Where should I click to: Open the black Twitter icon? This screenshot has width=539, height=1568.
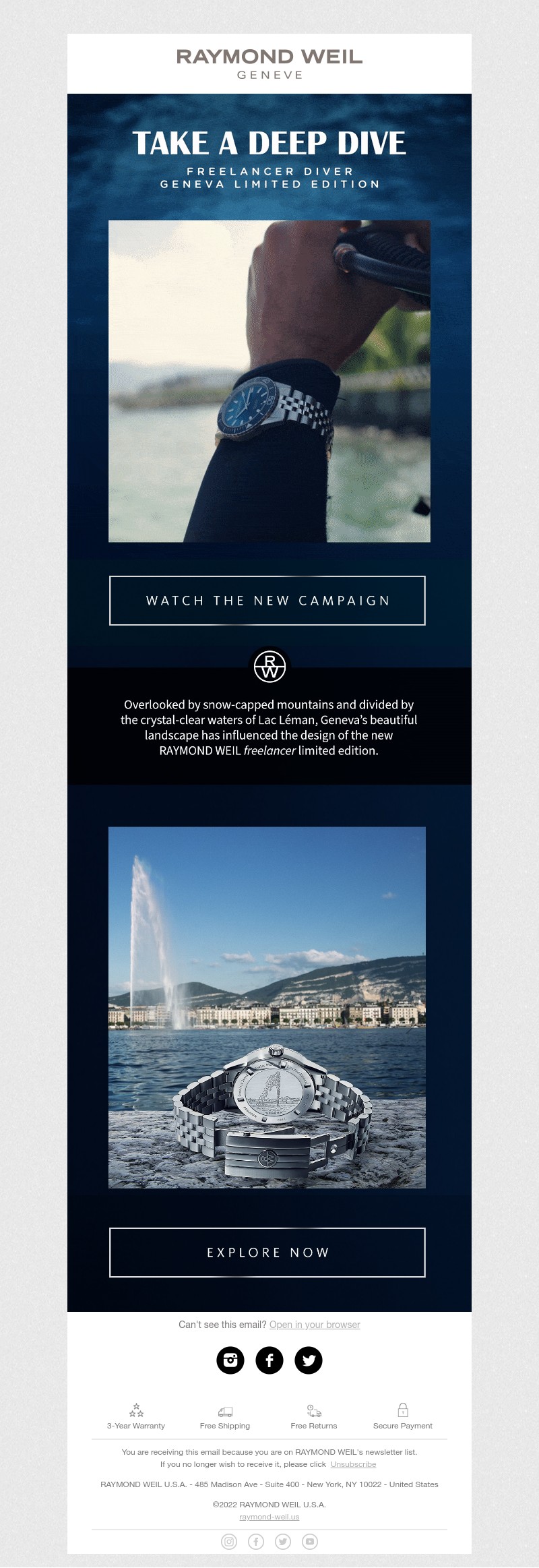[309, 1360]
